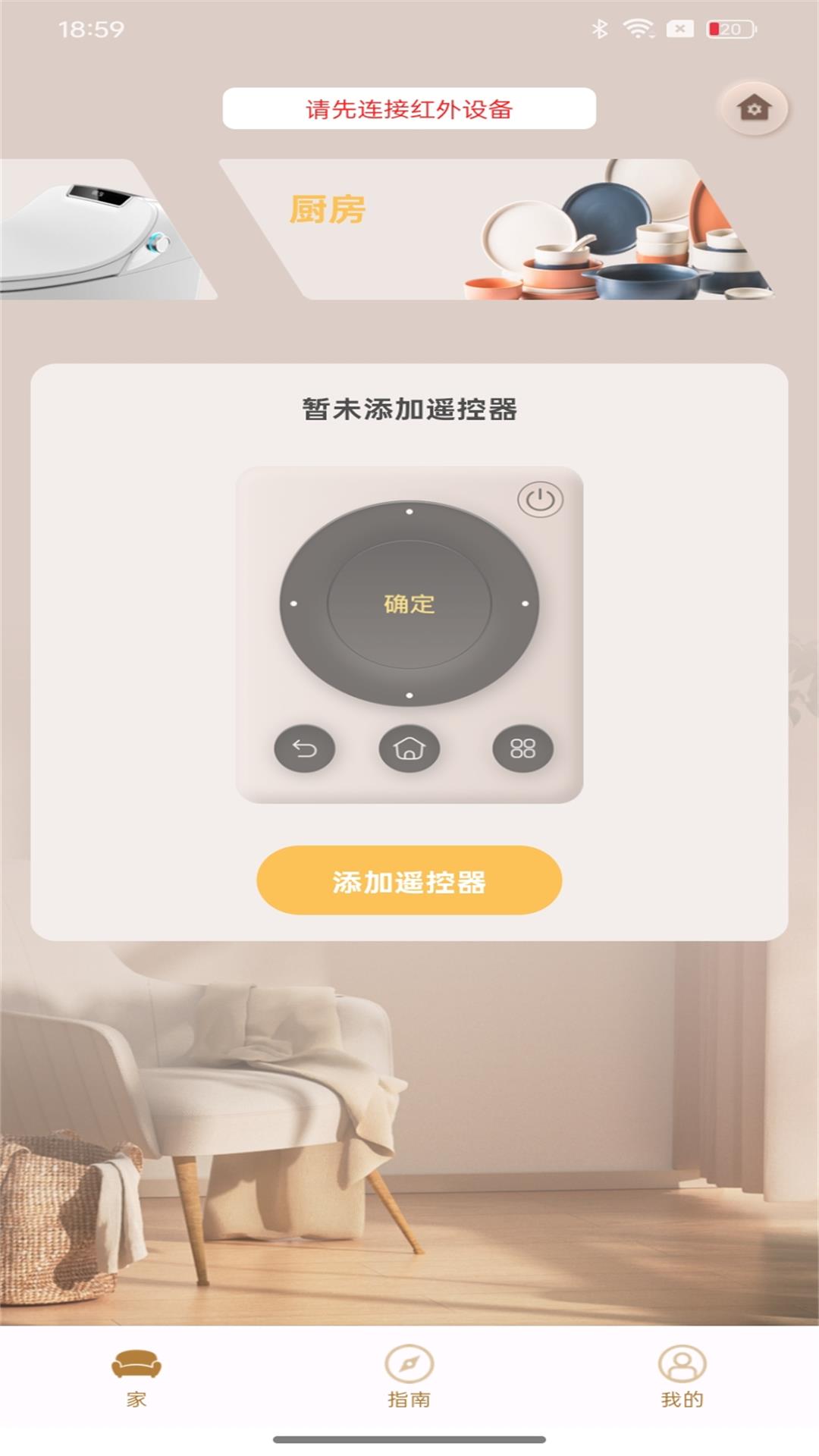Tap the remote's back arrow button

[x=304, y=748]
